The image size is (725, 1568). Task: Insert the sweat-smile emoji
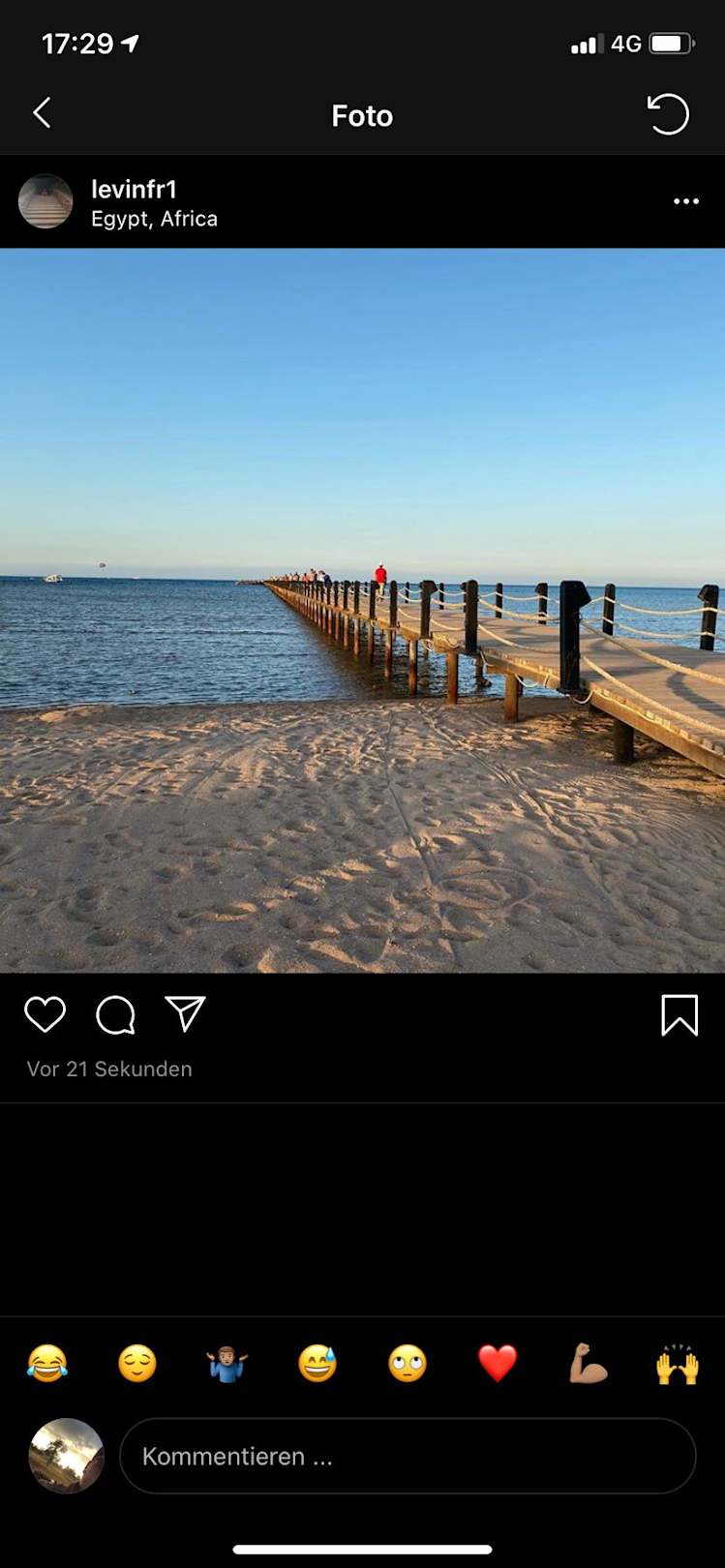pyautogui.click(x=317, y=1363)
